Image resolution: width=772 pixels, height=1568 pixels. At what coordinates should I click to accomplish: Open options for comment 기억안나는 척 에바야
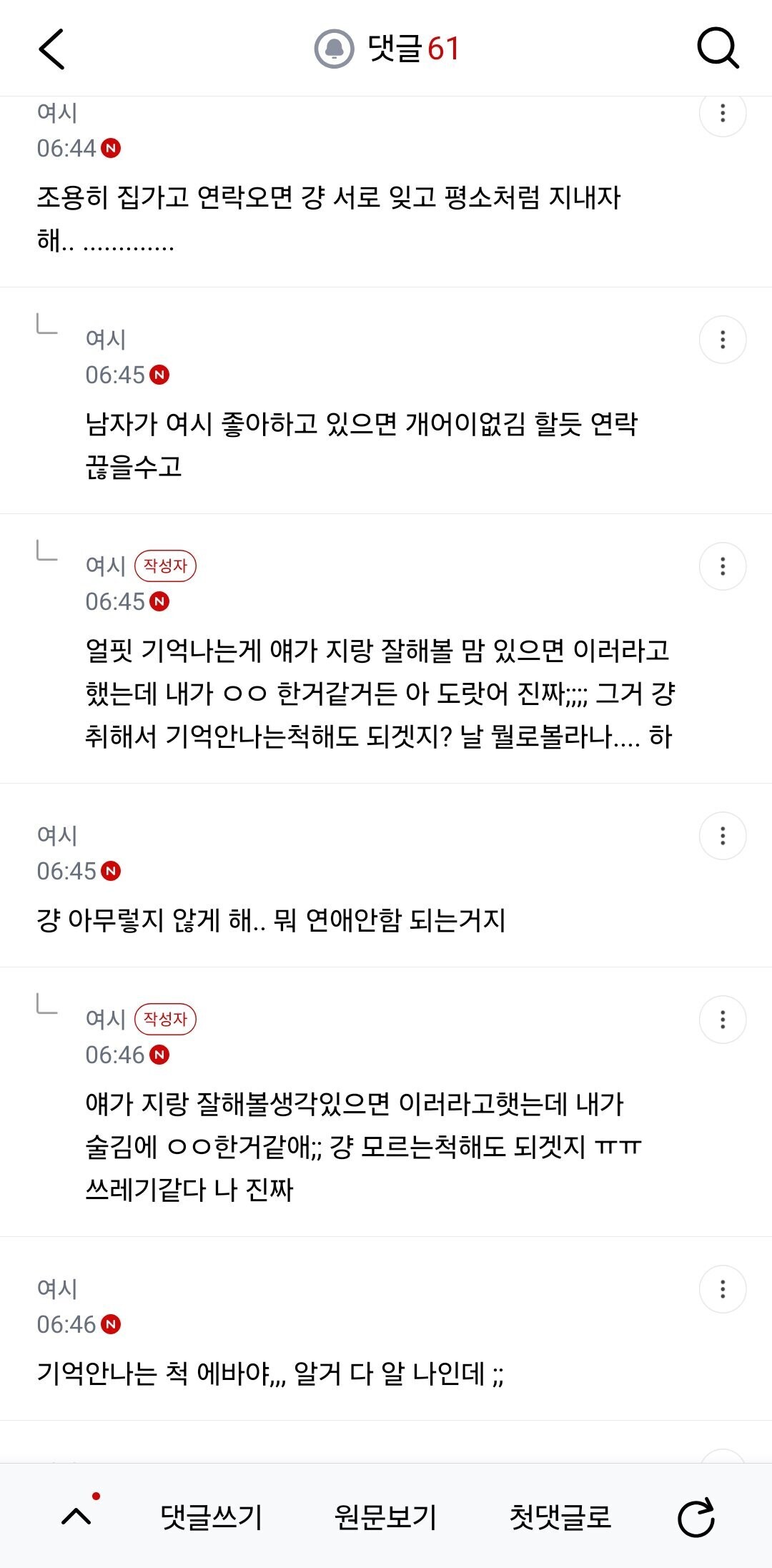click(x=723, y=1289)
